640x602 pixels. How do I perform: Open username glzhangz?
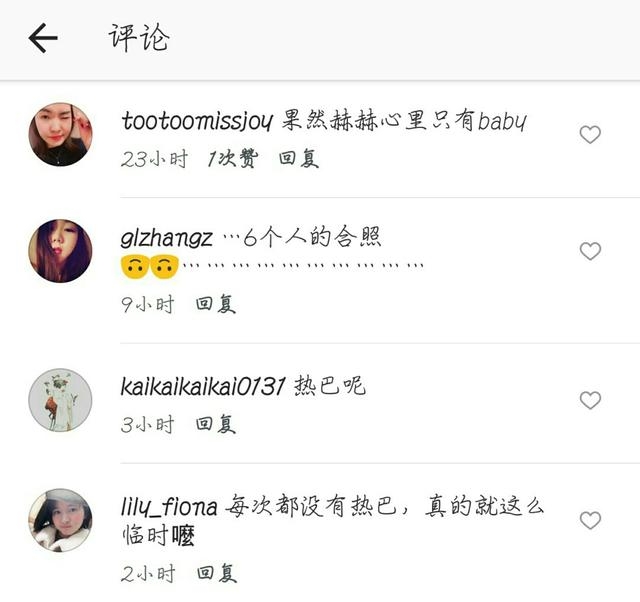click(x=166, y=239)
